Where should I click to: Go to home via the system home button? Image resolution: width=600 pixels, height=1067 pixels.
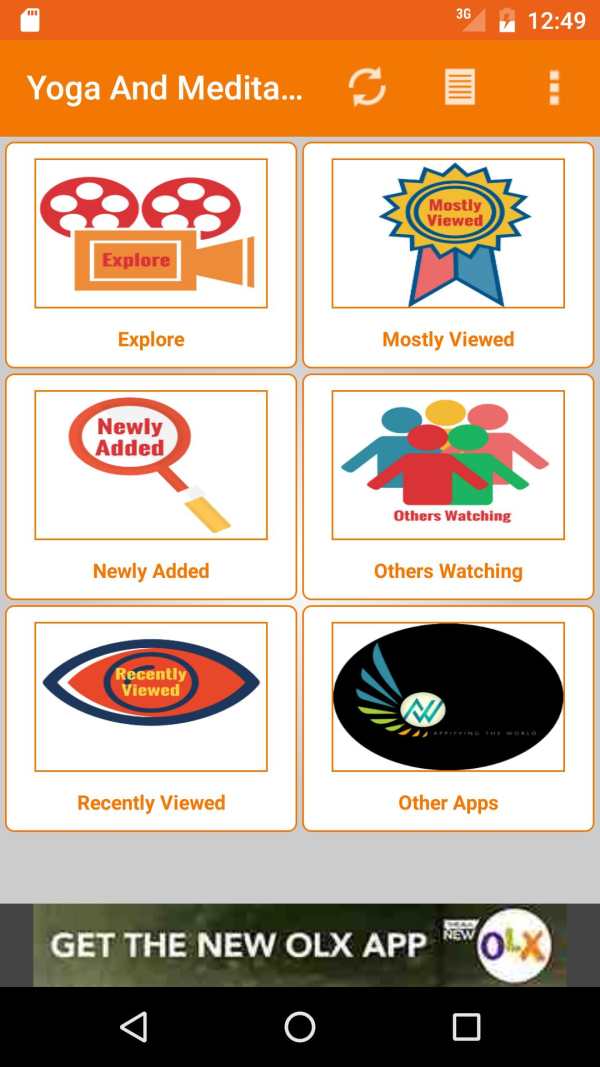click(x=300, y=1027)
